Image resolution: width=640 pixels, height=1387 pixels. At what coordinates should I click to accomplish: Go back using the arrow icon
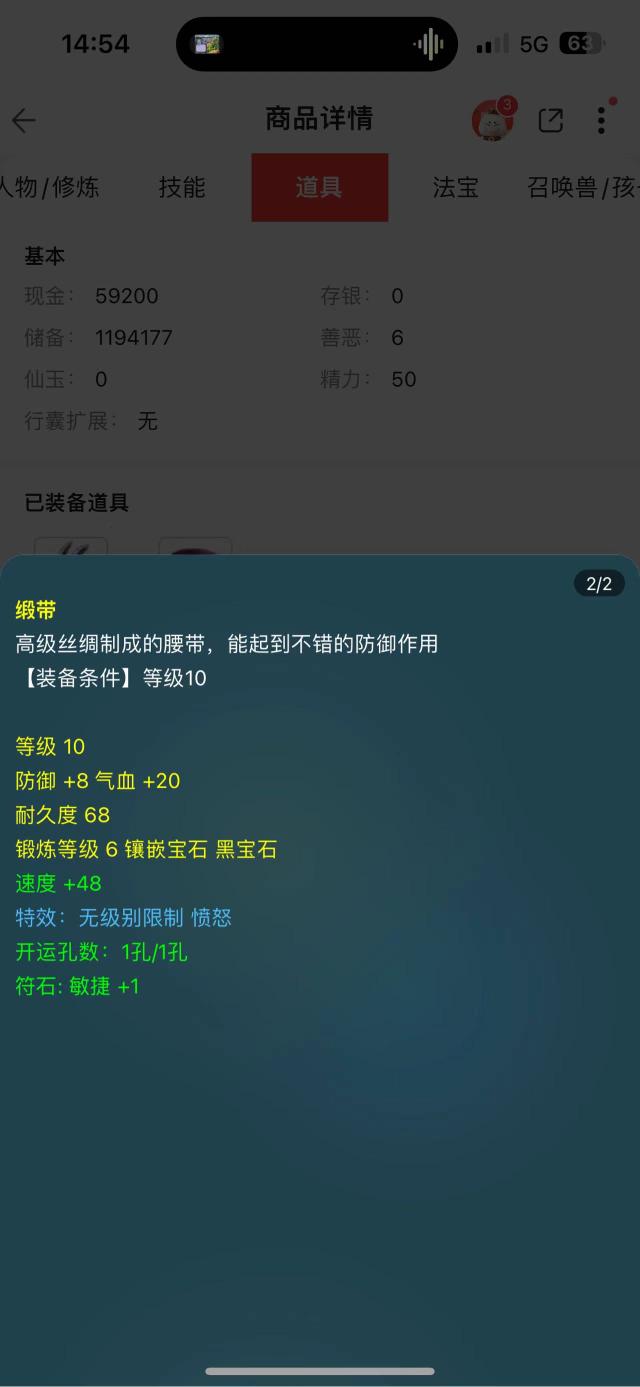coord(24,121)
